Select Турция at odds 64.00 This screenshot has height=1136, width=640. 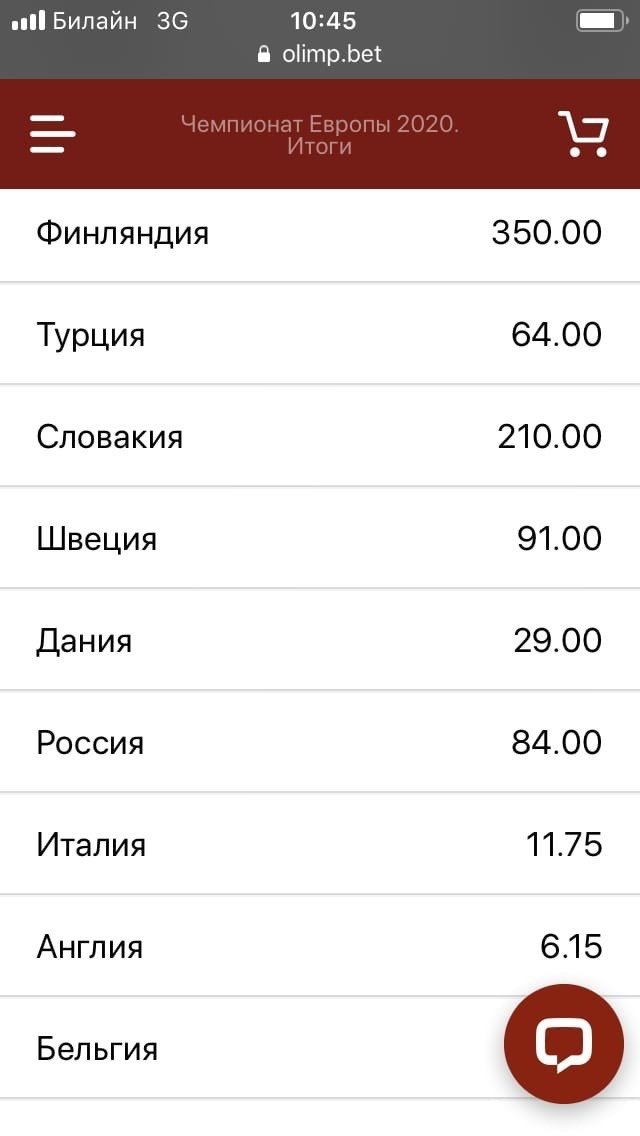tap(320, 334)
